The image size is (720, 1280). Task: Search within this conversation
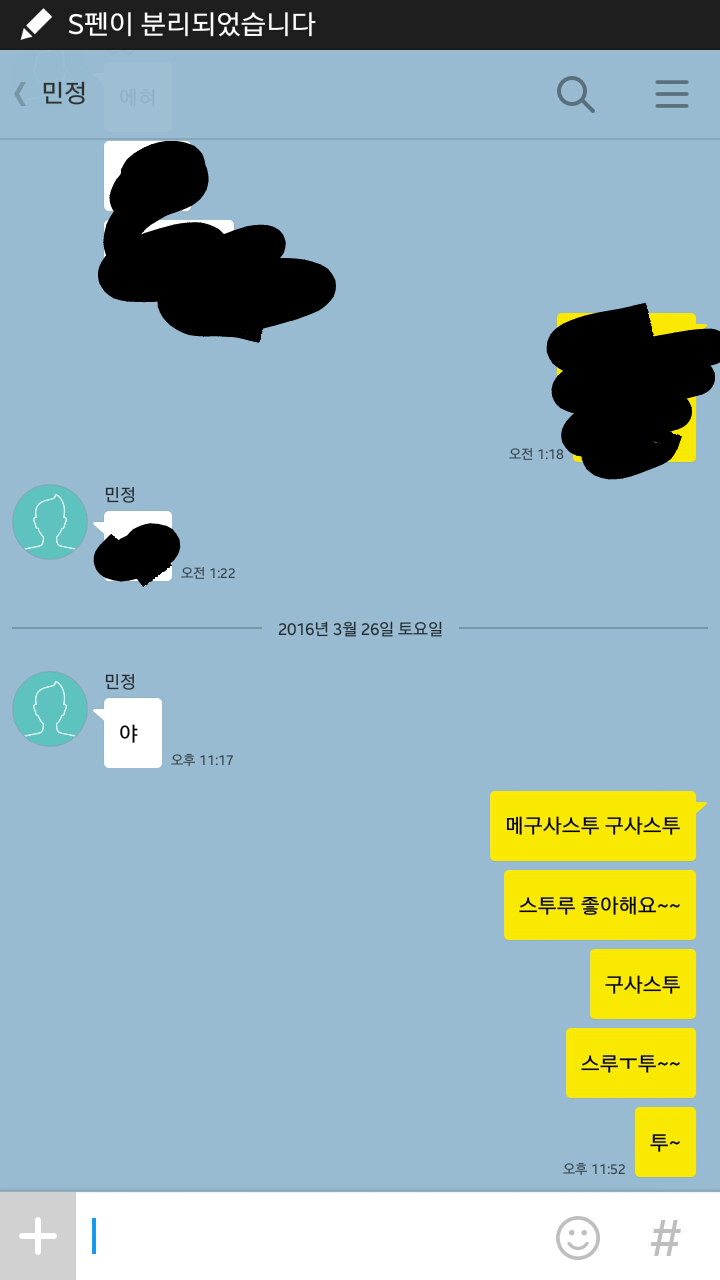tap(575, 94)
